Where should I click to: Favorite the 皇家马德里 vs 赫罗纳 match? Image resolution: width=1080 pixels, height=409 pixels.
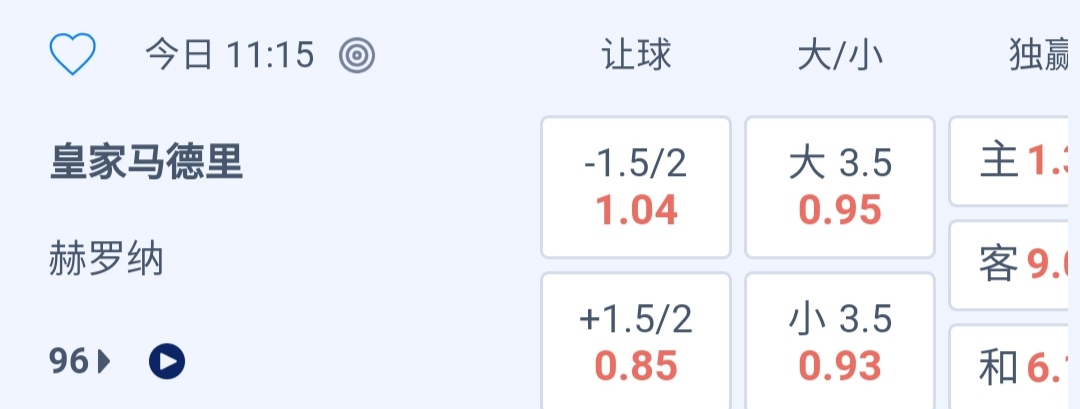[72, 56]
